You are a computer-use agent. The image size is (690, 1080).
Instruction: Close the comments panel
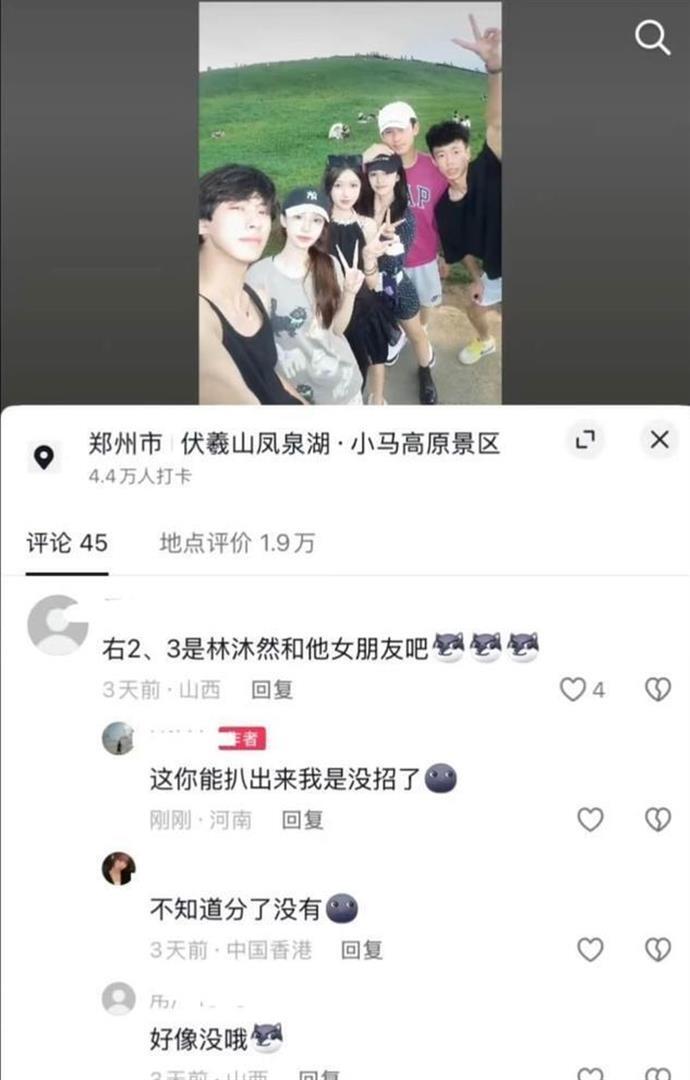tap(659, 440)
